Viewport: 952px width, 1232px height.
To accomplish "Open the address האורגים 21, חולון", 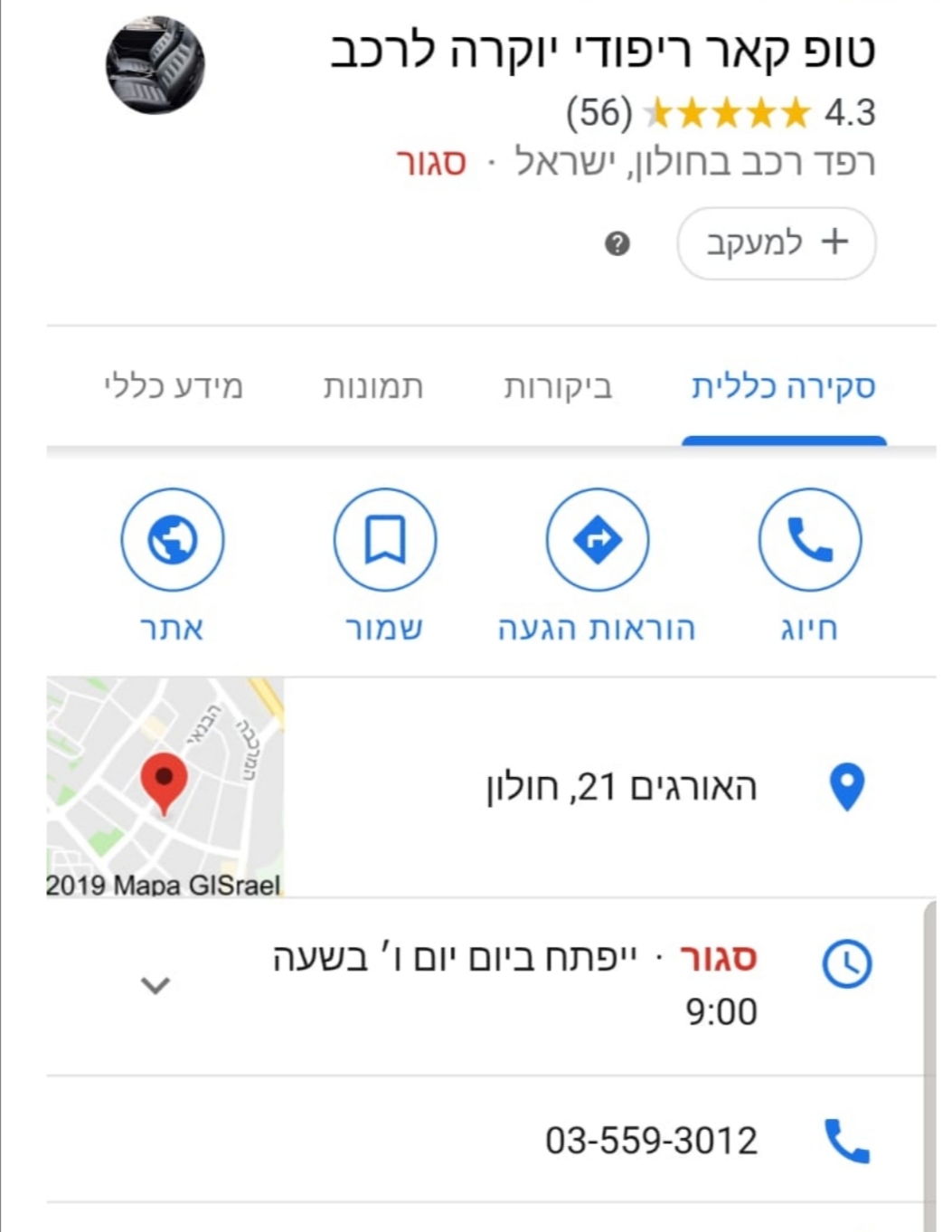I will (622, 787).
